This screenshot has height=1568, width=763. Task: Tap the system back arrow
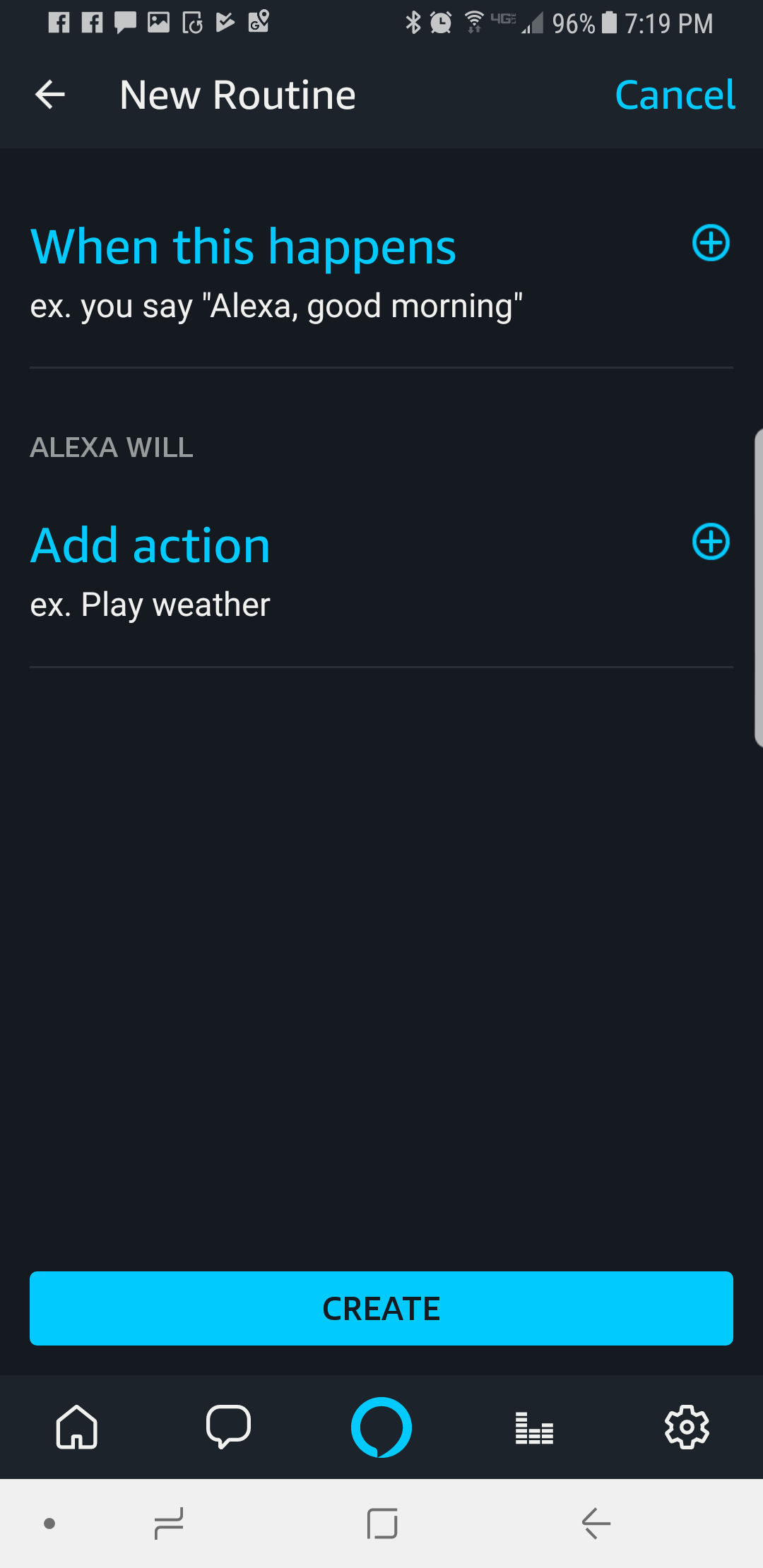(x=596, y=1524)
